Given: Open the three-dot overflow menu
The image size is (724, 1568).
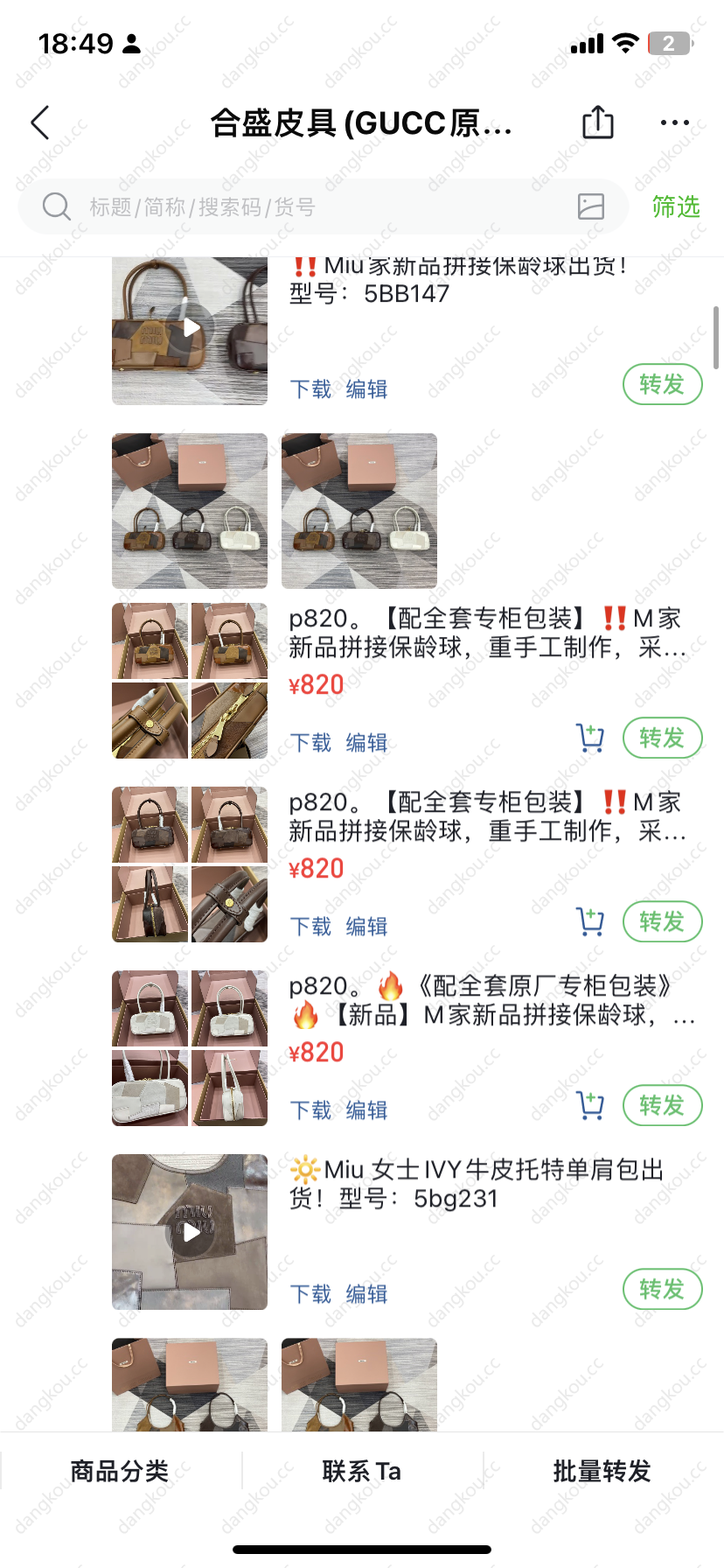Looking at the screenshot, I should [x=674, y=122].
